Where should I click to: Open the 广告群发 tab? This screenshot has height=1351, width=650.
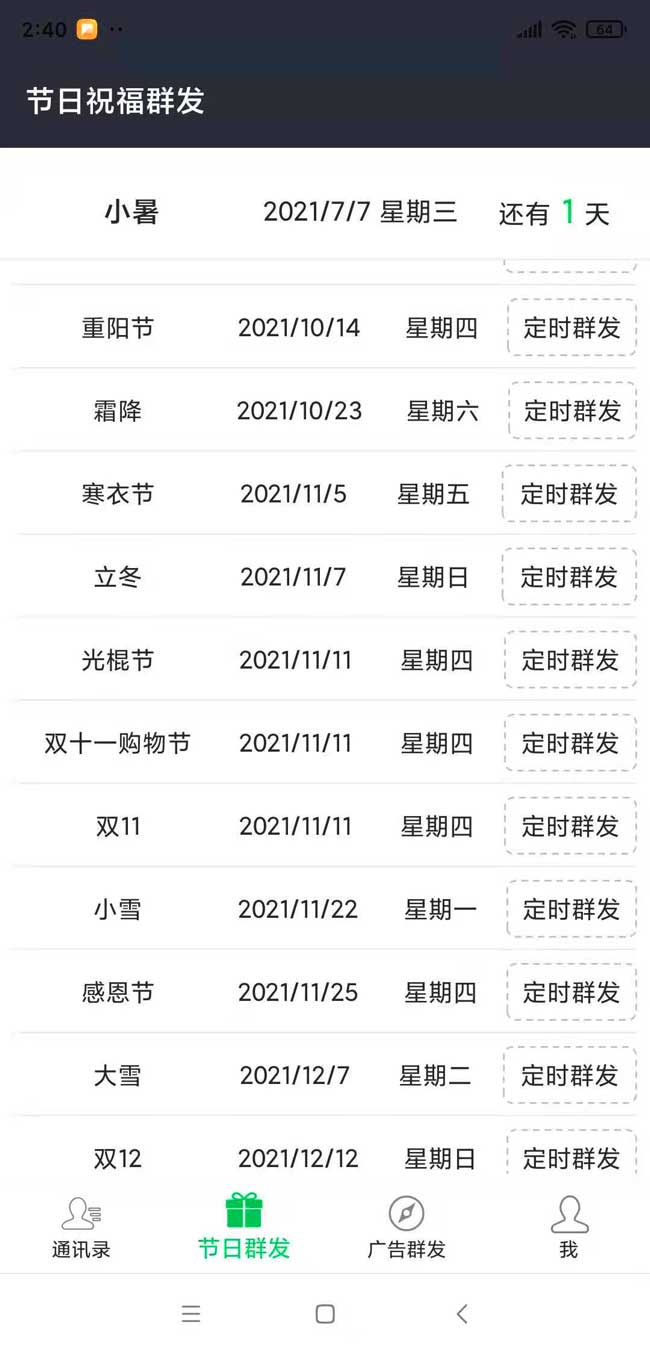click(406, 1227)
